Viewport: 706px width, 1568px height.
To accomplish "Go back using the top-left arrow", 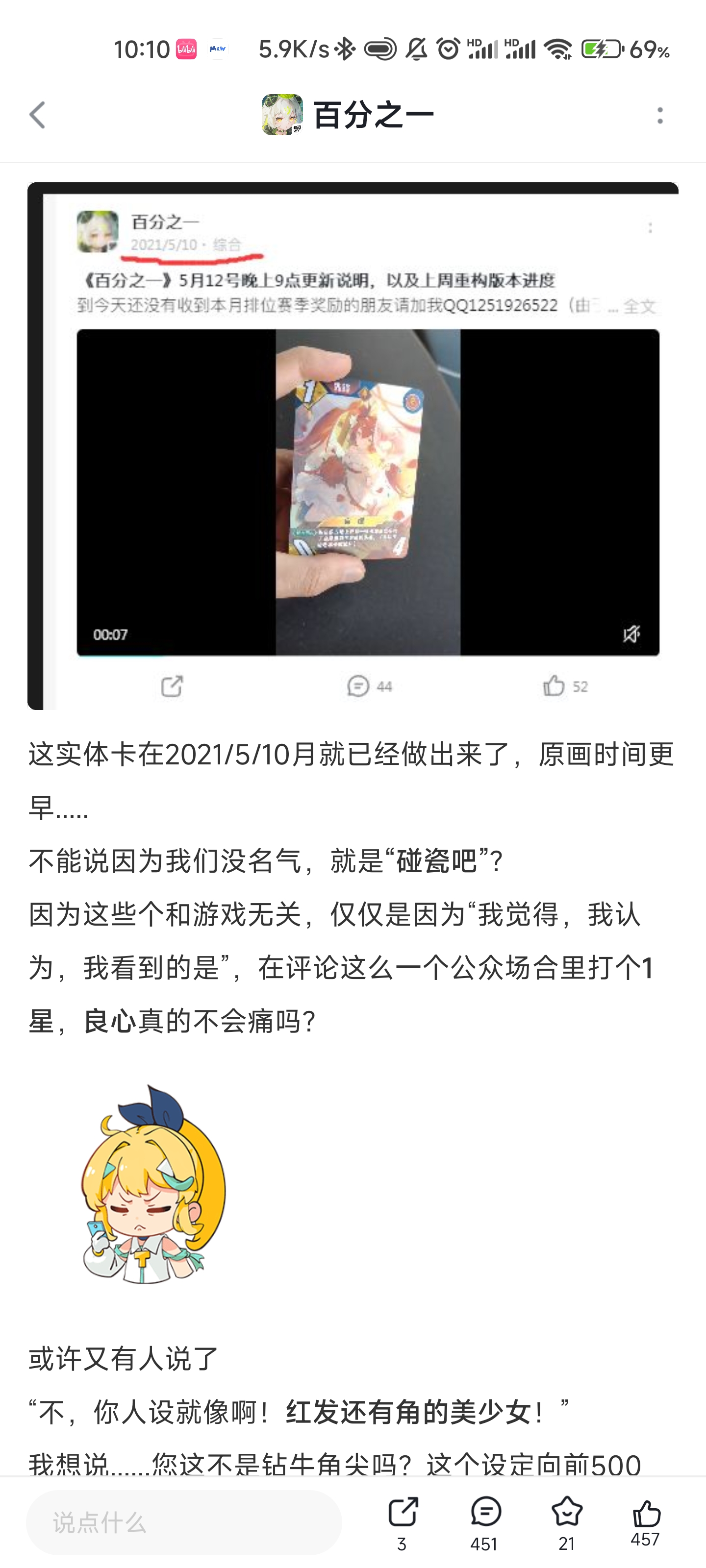I will coord(38,115).
